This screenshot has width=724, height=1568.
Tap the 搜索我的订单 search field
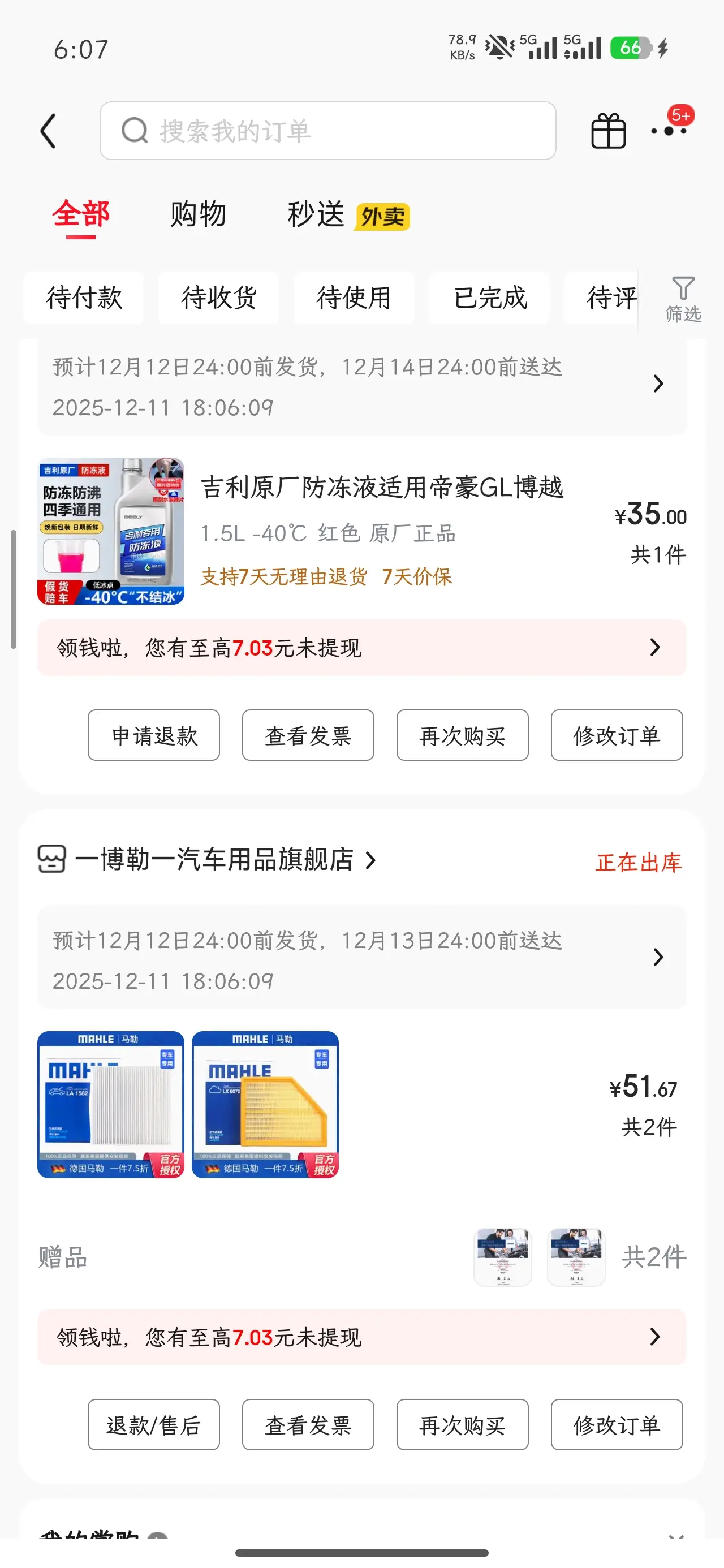point(329,130)
